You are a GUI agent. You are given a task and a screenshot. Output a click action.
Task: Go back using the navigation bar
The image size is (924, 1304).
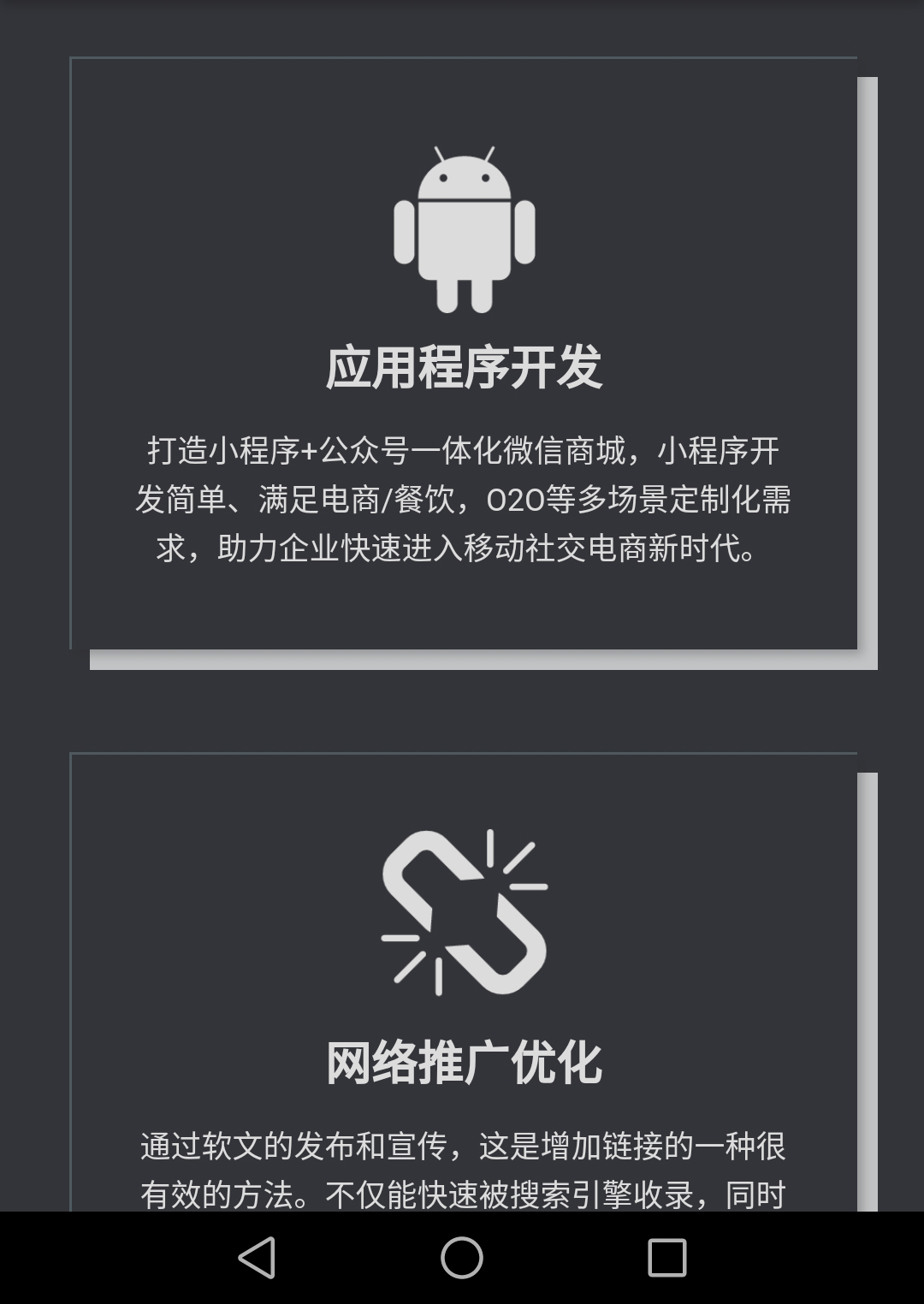257,1258
